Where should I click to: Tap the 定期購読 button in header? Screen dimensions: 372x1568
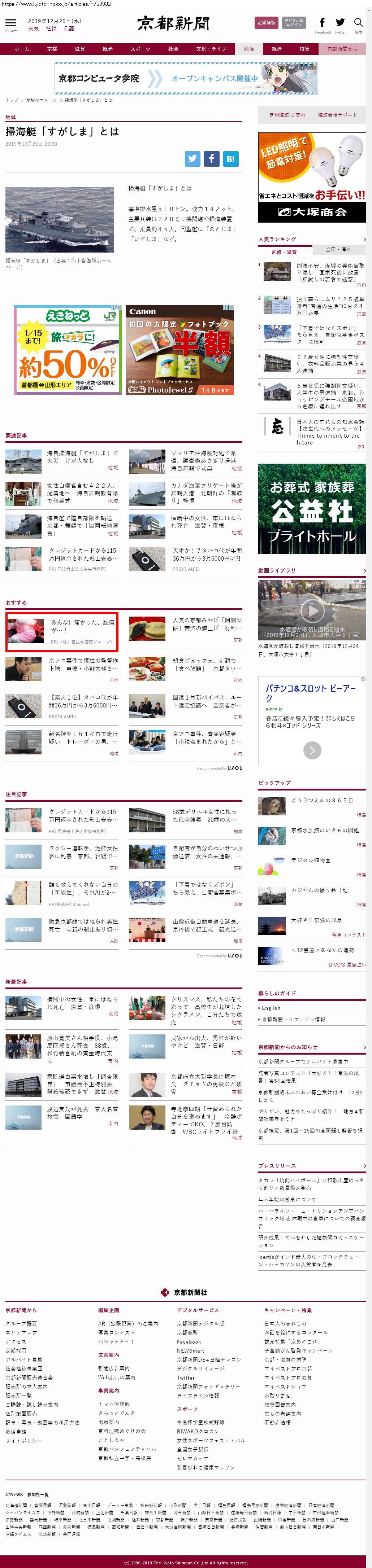266,23
